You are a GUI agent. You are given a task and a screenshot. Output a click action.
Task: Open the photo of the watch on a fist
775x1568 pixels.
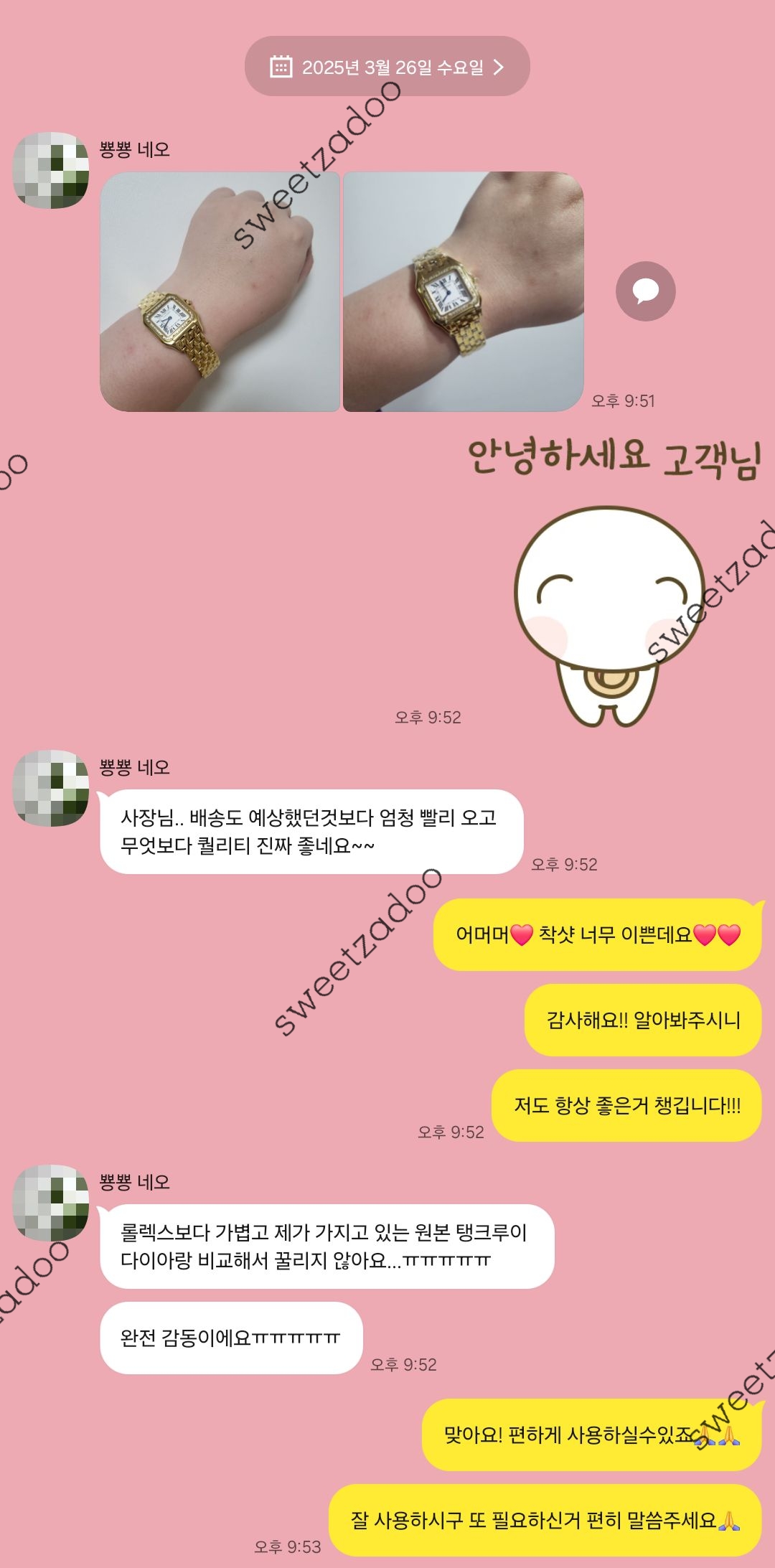(x=220, y=291)
